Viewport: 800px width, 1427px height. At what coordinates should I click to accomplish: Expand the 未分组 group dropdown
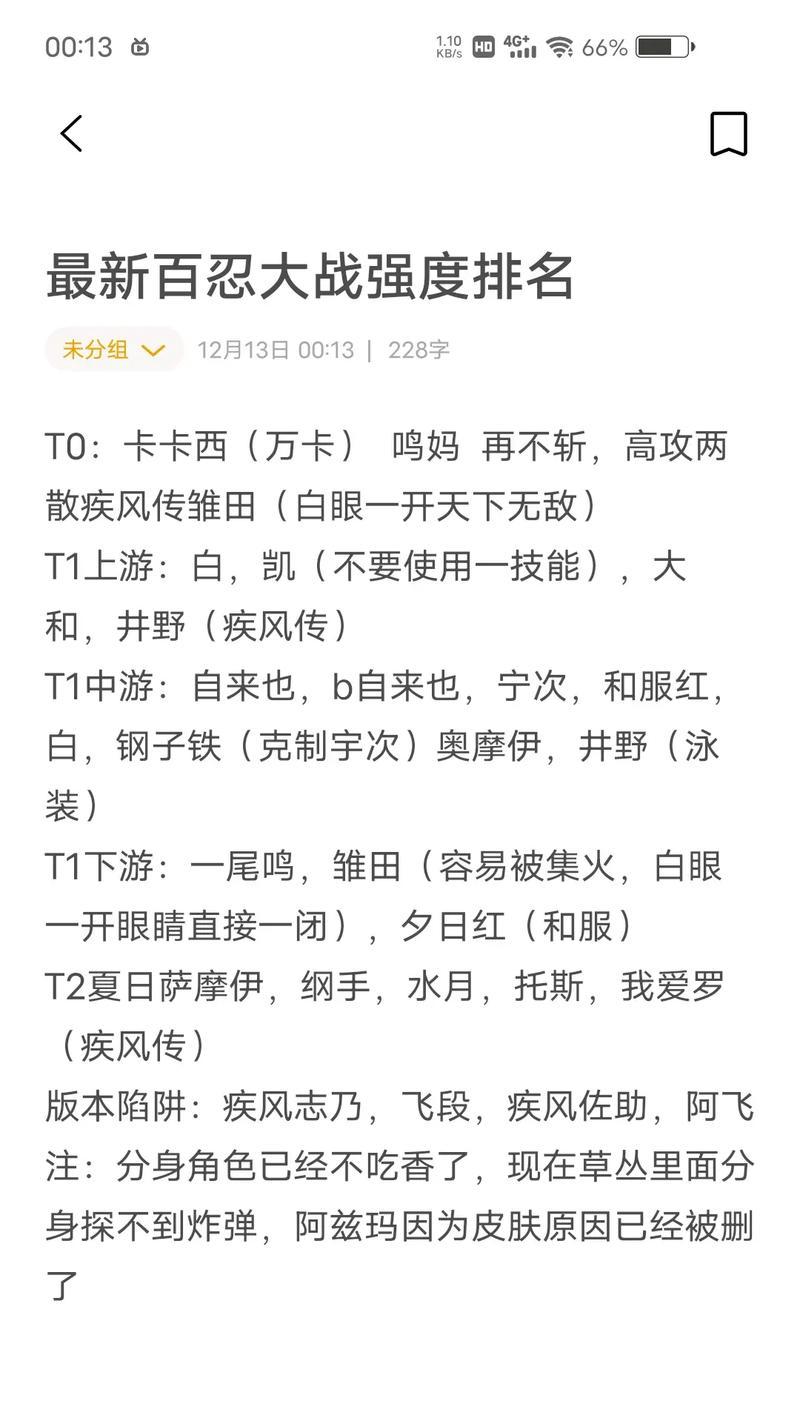pyautogui.click(x=114, y=350)
